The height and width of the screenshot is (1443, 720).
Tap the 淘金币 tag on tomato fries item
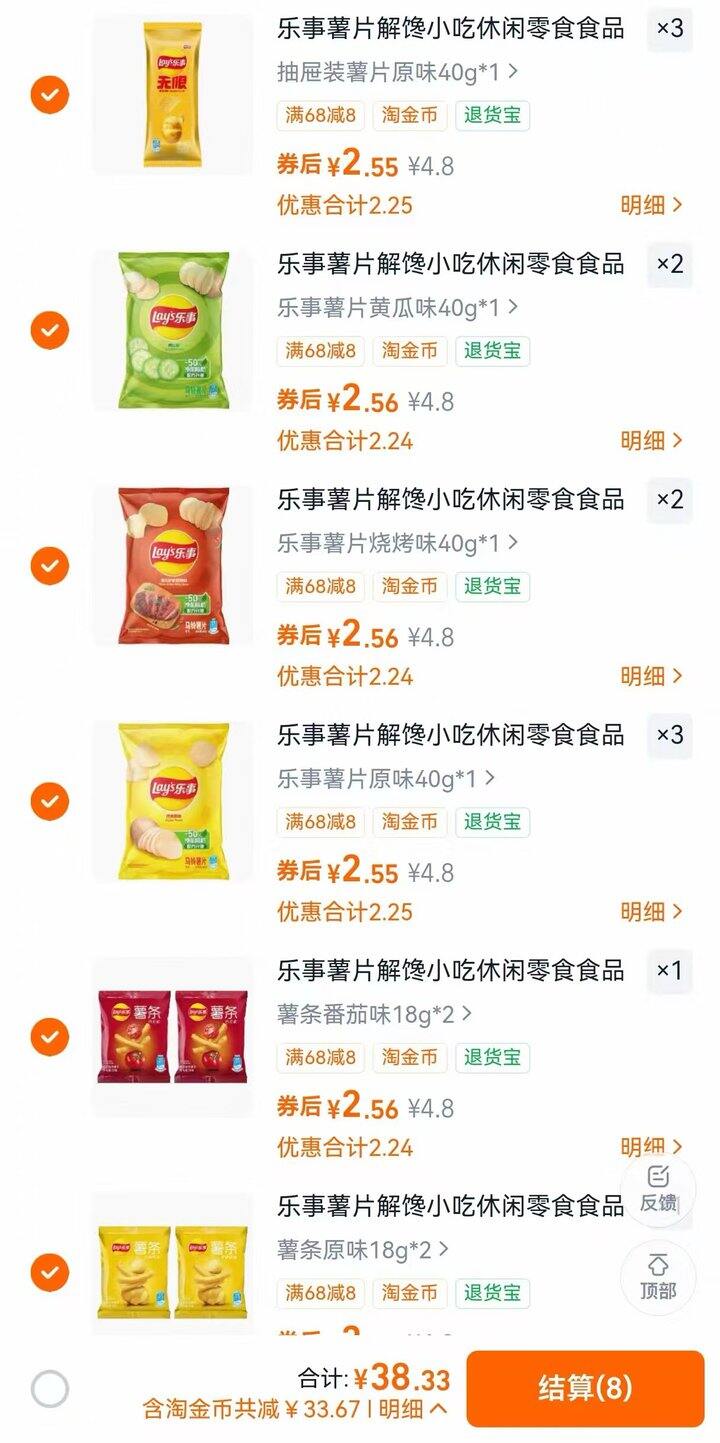(x=409, y=1057)
